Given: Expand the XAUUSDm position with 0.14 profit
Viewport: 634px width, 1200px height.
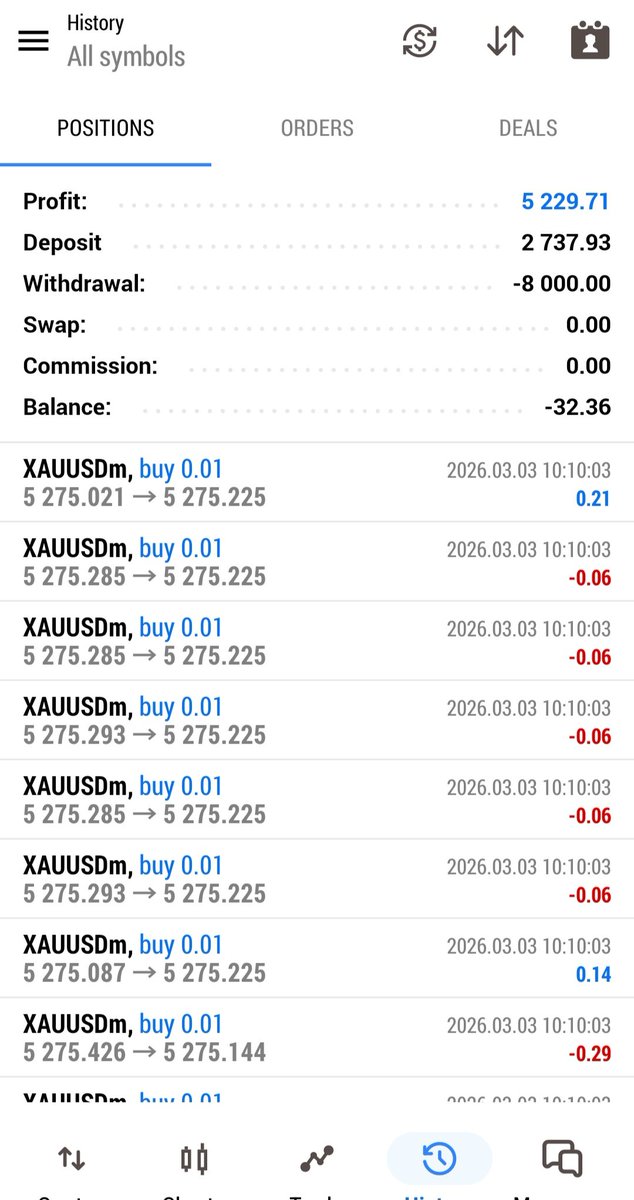Looking at the screenshot, I should [x=317, y=958].
